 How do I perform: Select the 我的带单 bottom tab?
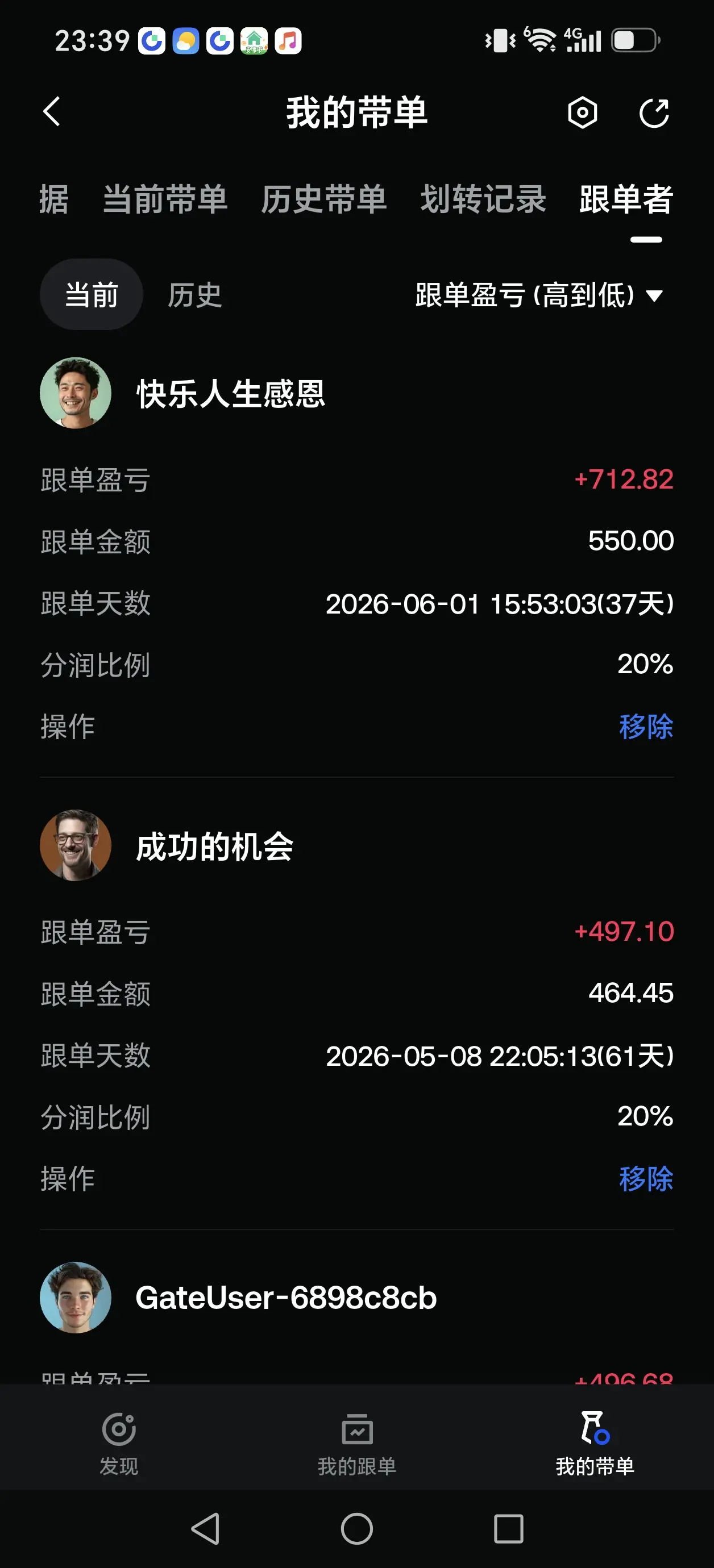click(595, 1444)
